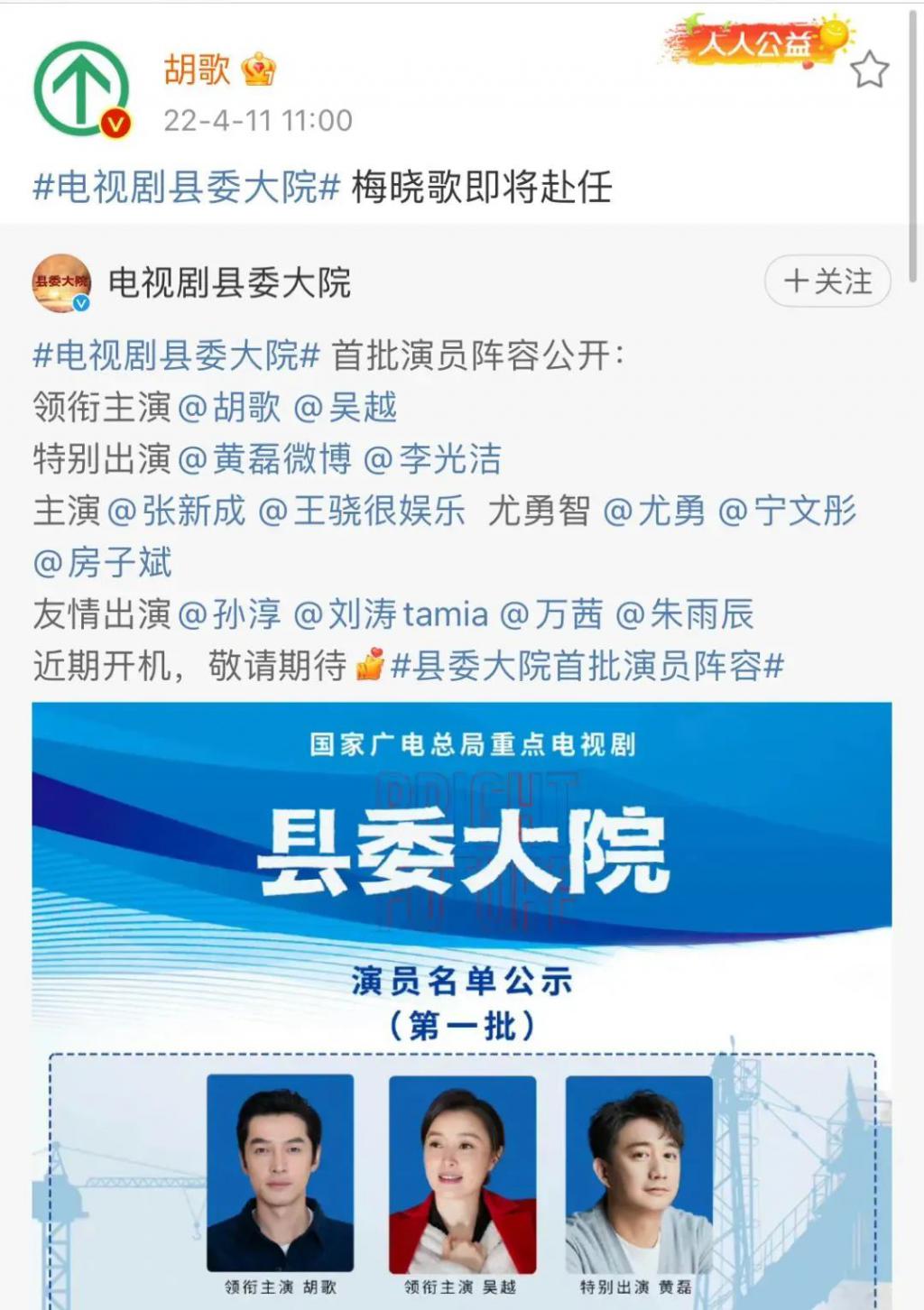Open the @刘涛tamia mention
This screenshot has height=1310, width=924.
(391, 614)
